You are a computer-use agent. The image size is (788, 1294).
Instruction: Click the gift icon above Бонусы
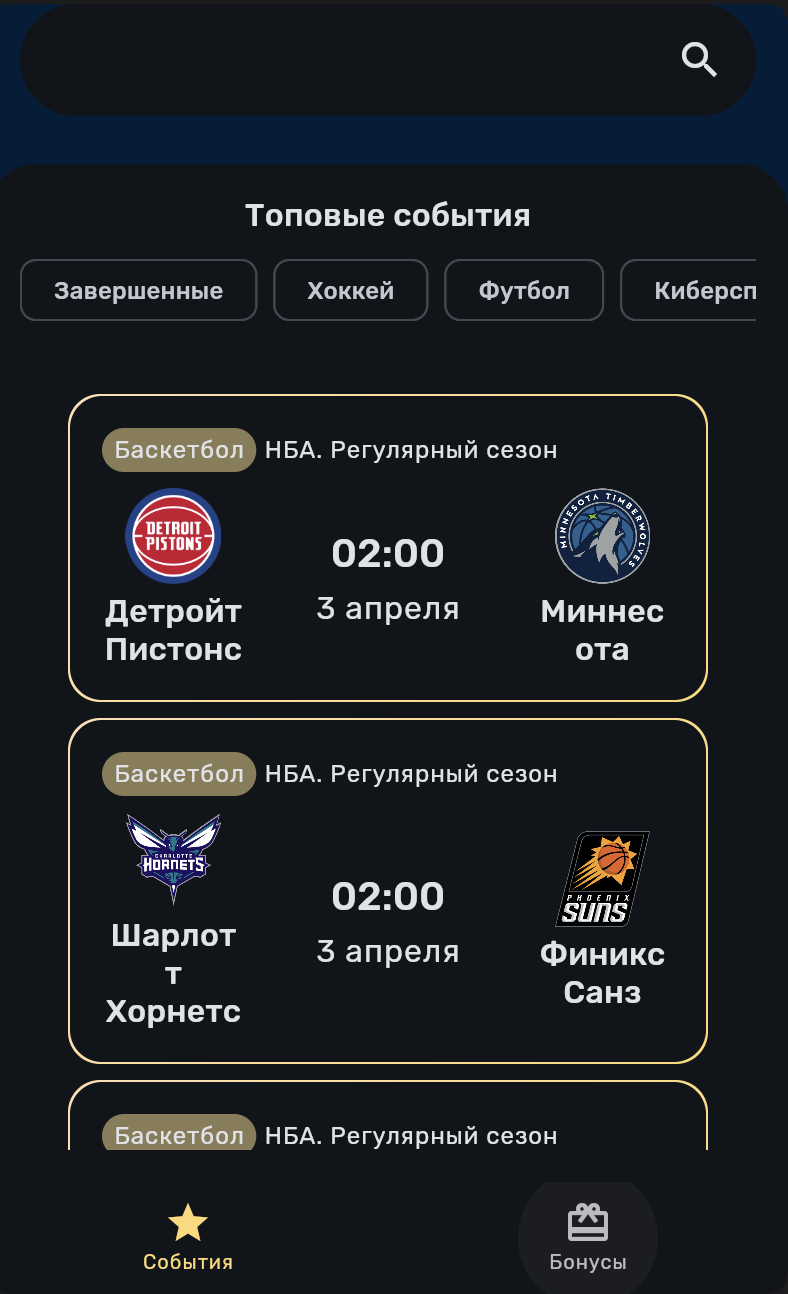588,1220
